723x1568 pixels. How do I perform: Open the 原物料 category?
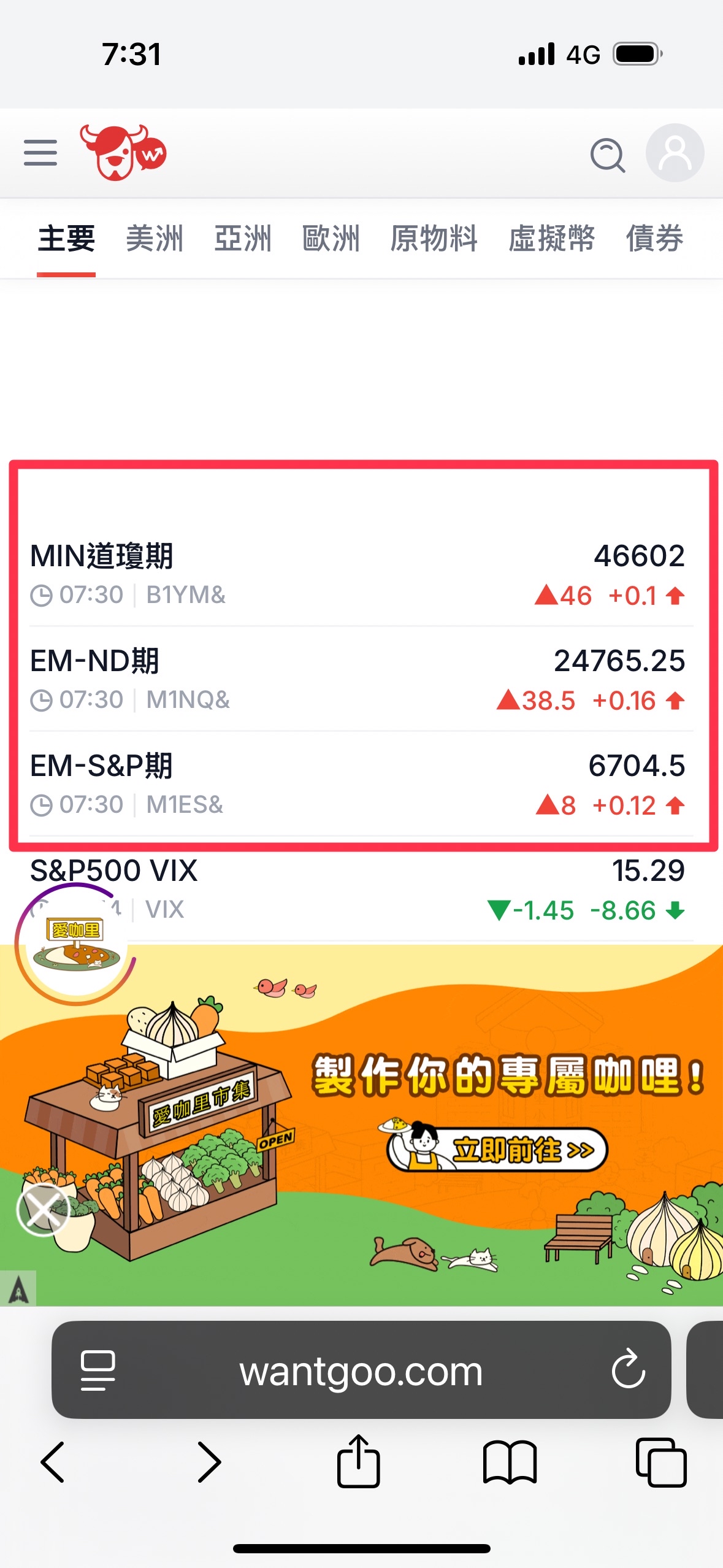(x=434, y=239)
